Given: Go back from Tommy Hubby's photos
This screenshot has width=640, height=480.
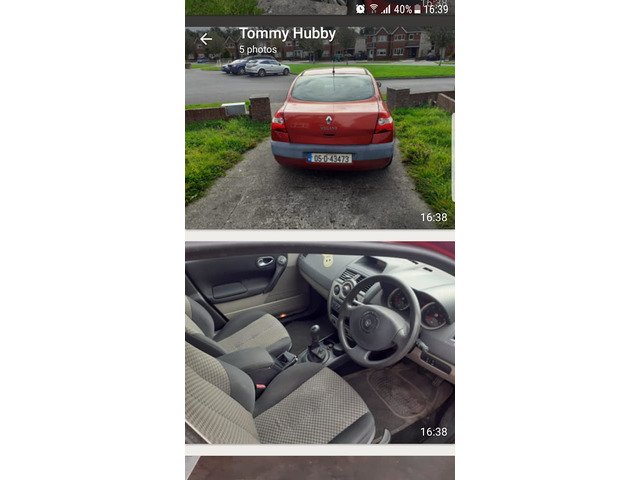Looking at the screenshot, I should (x=206, y=39).
